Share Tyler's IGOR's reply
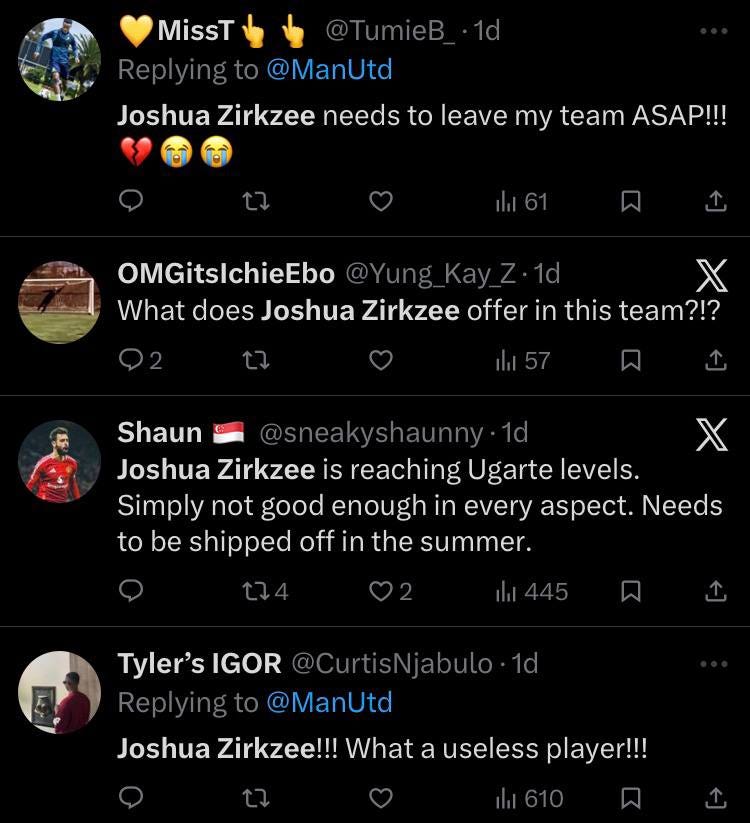Viewport: 750px width, 823px height. 715,799
